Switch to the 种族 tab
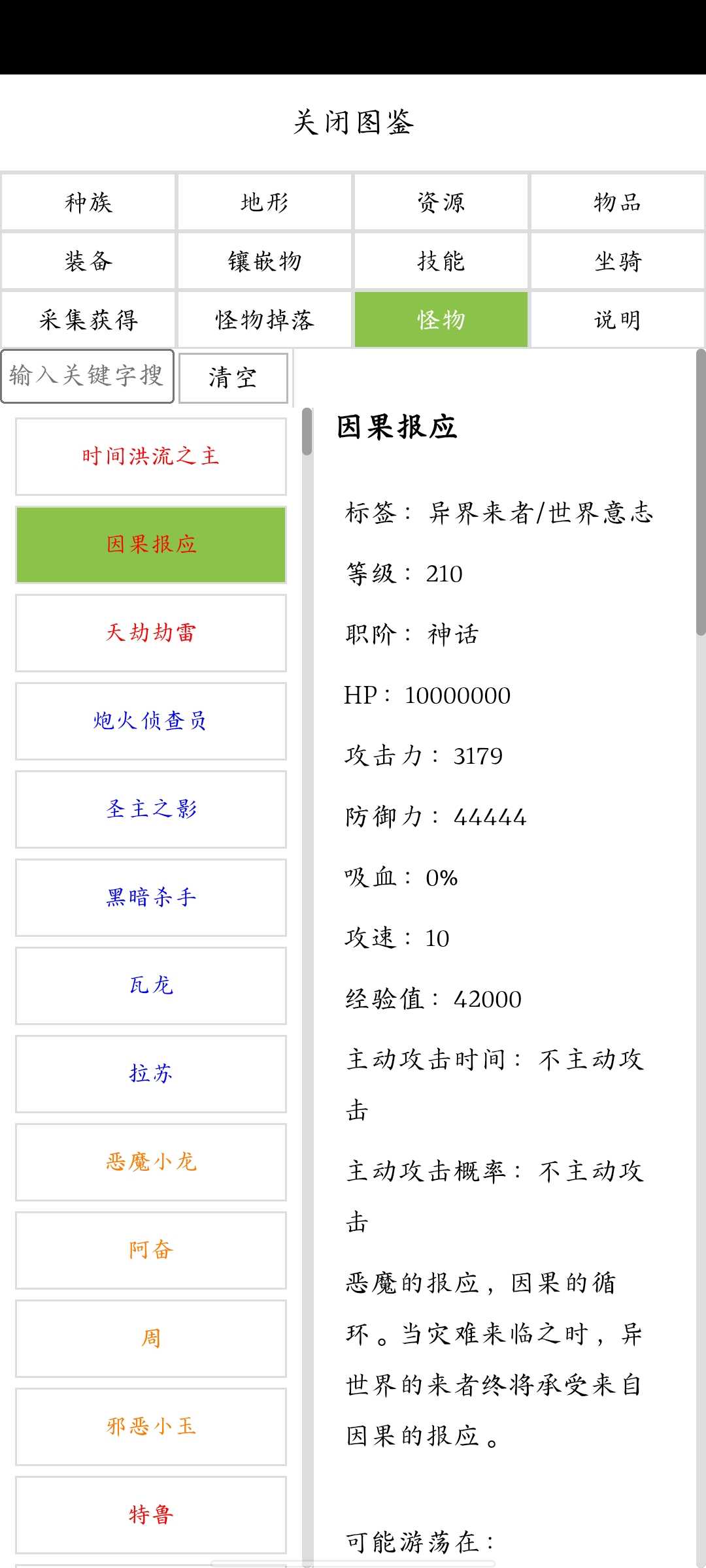706x1568 pixels. pyautogui.click(x=88, y=202)
